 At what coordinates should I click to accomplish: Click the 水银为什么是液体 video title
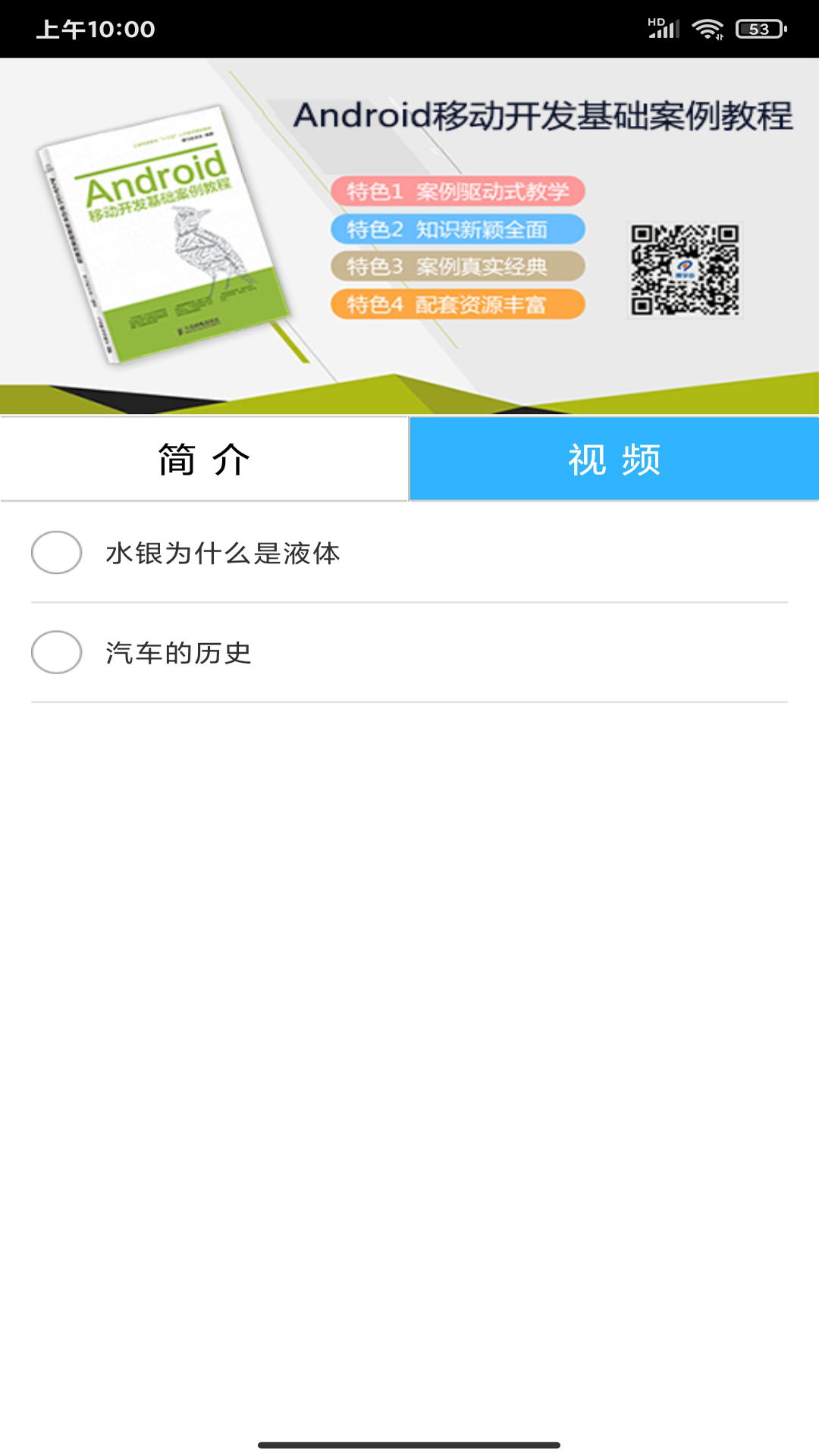pos(224,554)
